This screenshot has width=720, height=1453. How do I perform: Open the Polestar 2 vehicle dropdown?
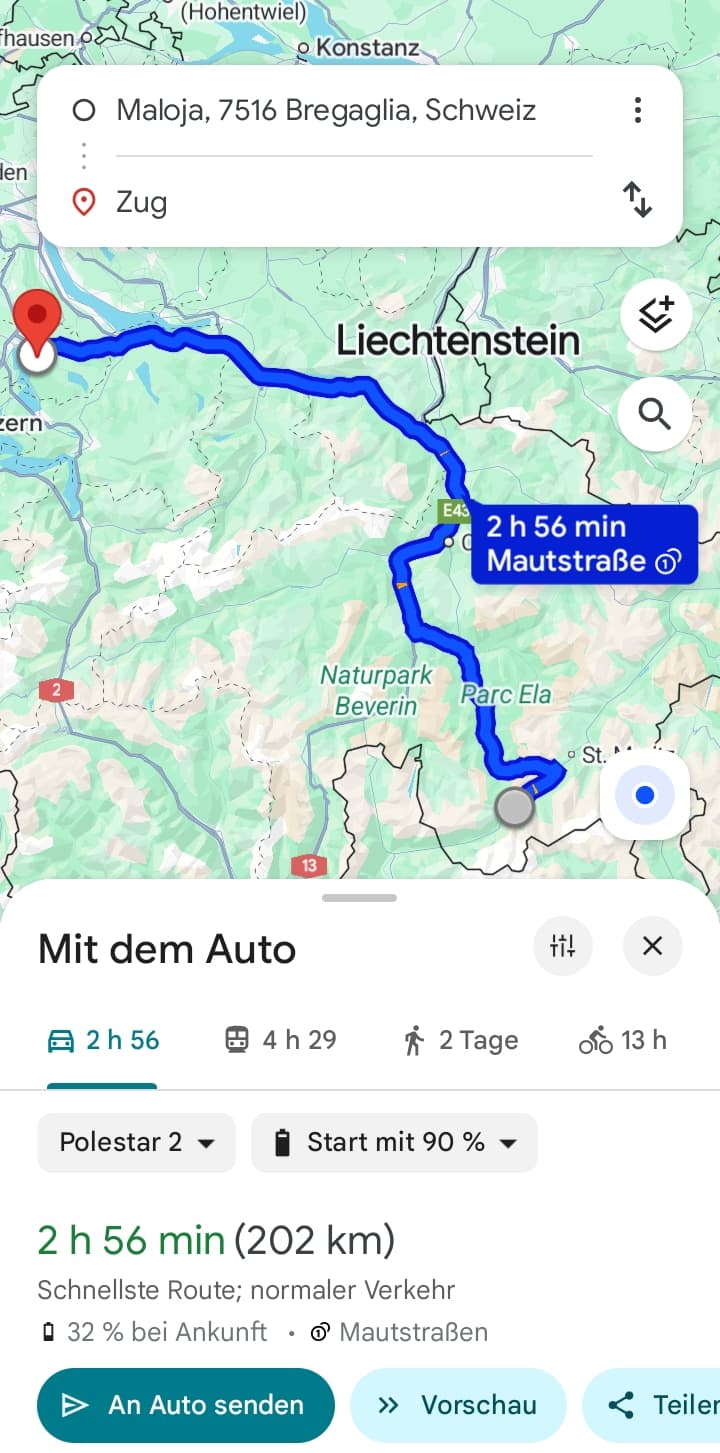[137, 1142]
